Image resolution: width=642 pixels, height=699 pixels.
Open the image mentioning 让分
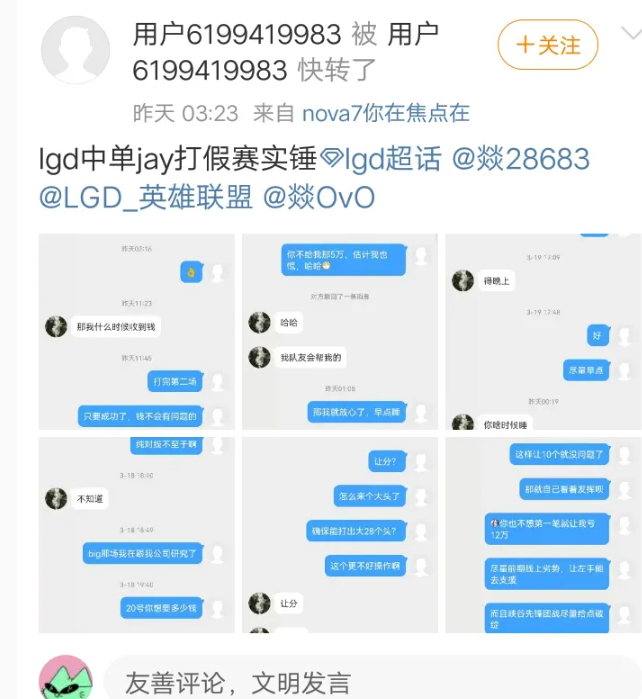click(338, 535)
